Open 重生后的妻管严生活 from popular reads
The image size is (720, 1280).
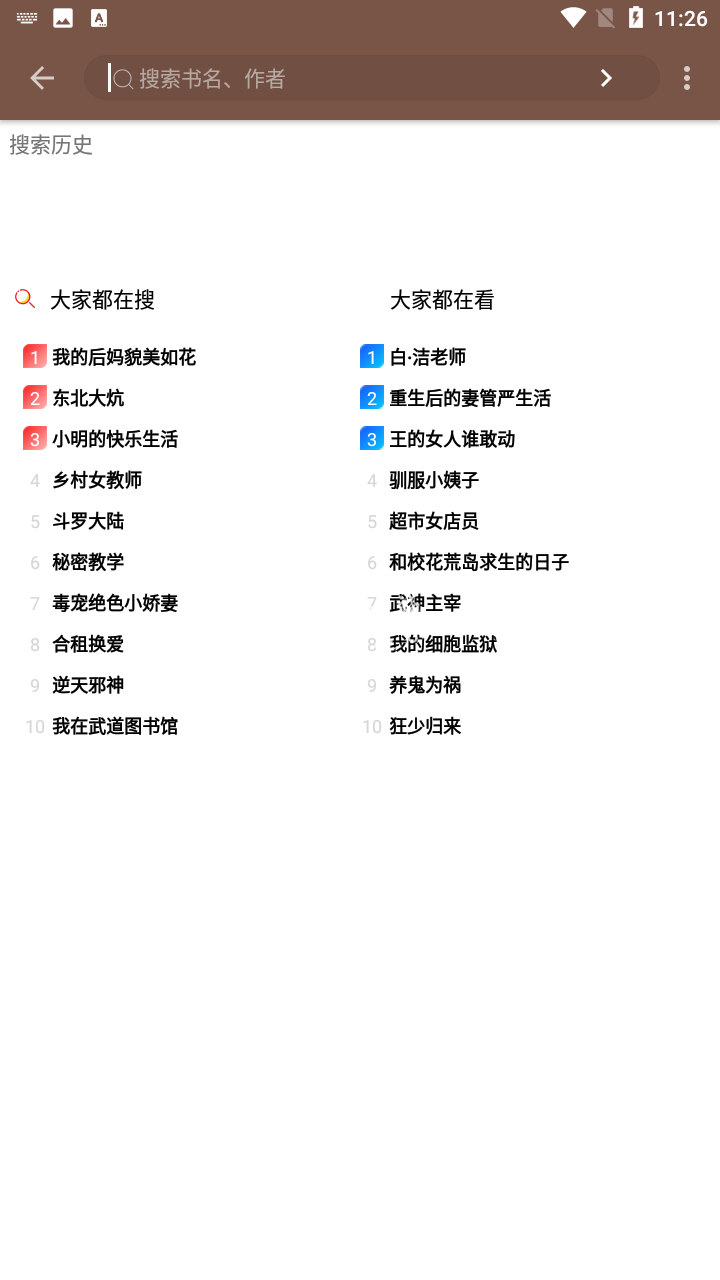coord(470,398)
